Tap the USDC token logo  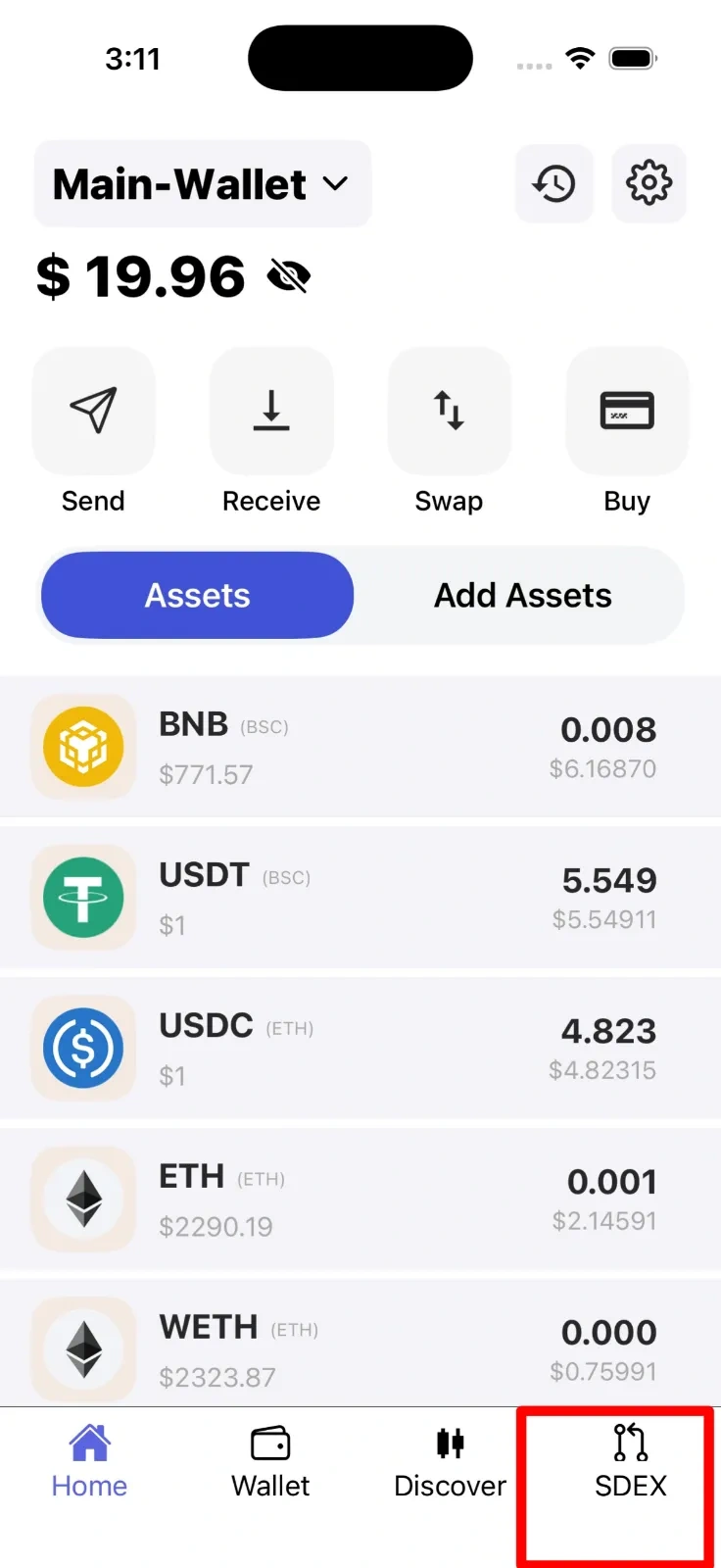tap(83, 1048)
